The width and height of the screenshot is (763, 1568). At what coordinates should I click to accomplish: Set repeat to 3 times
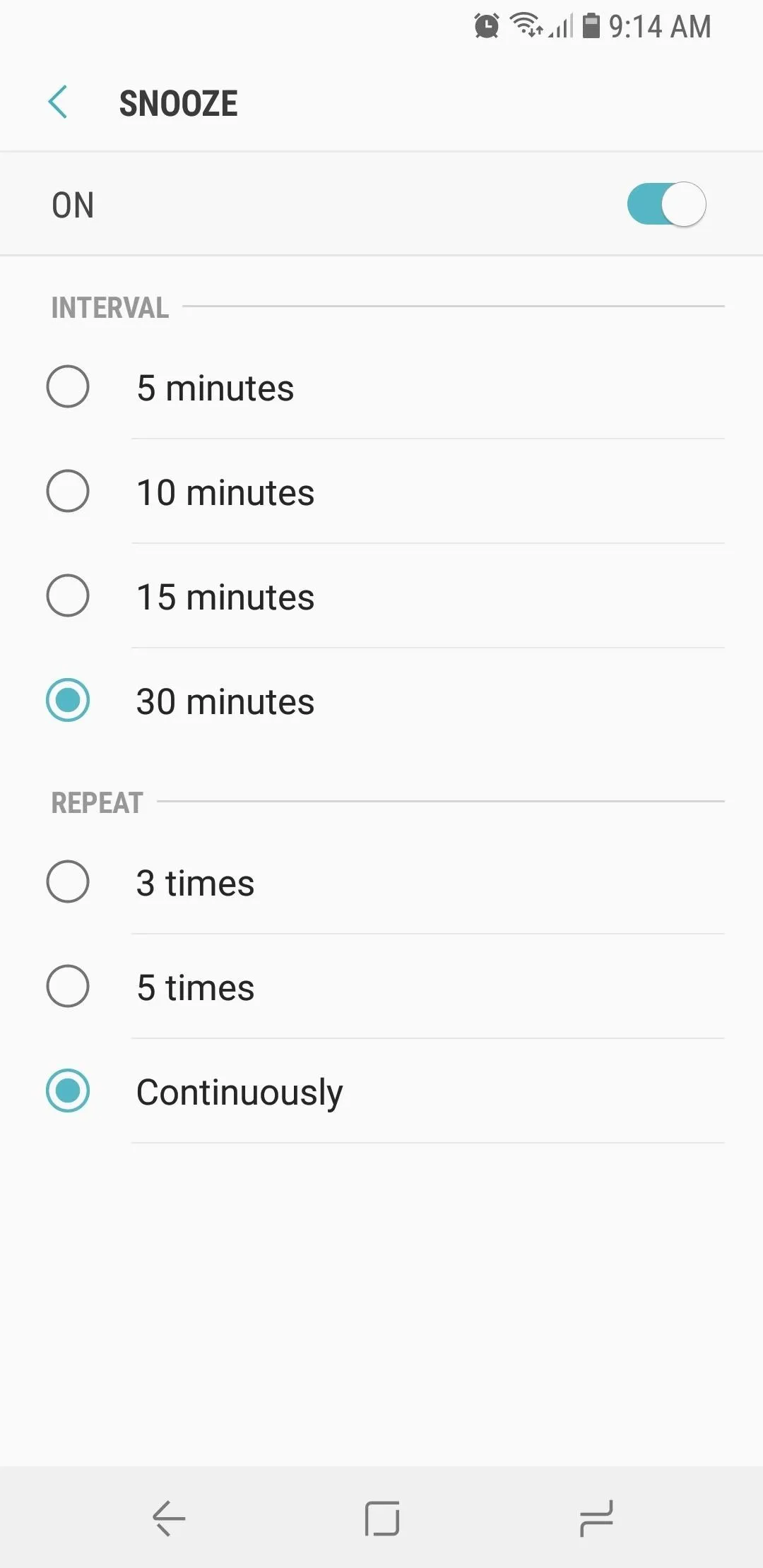tap(381, 882)
